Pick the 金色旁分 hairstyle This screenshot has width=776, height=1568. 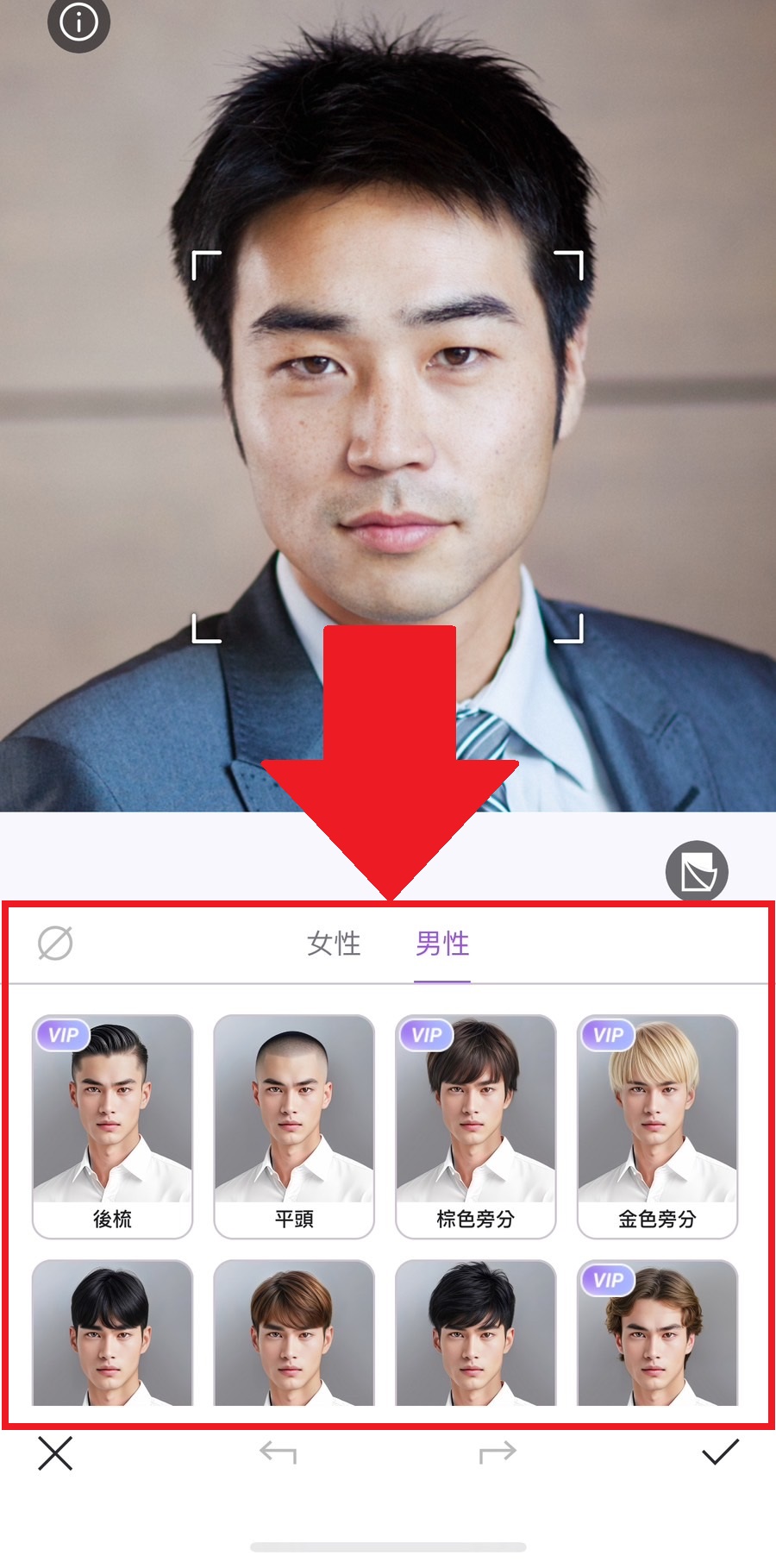tap(657, 1125)
